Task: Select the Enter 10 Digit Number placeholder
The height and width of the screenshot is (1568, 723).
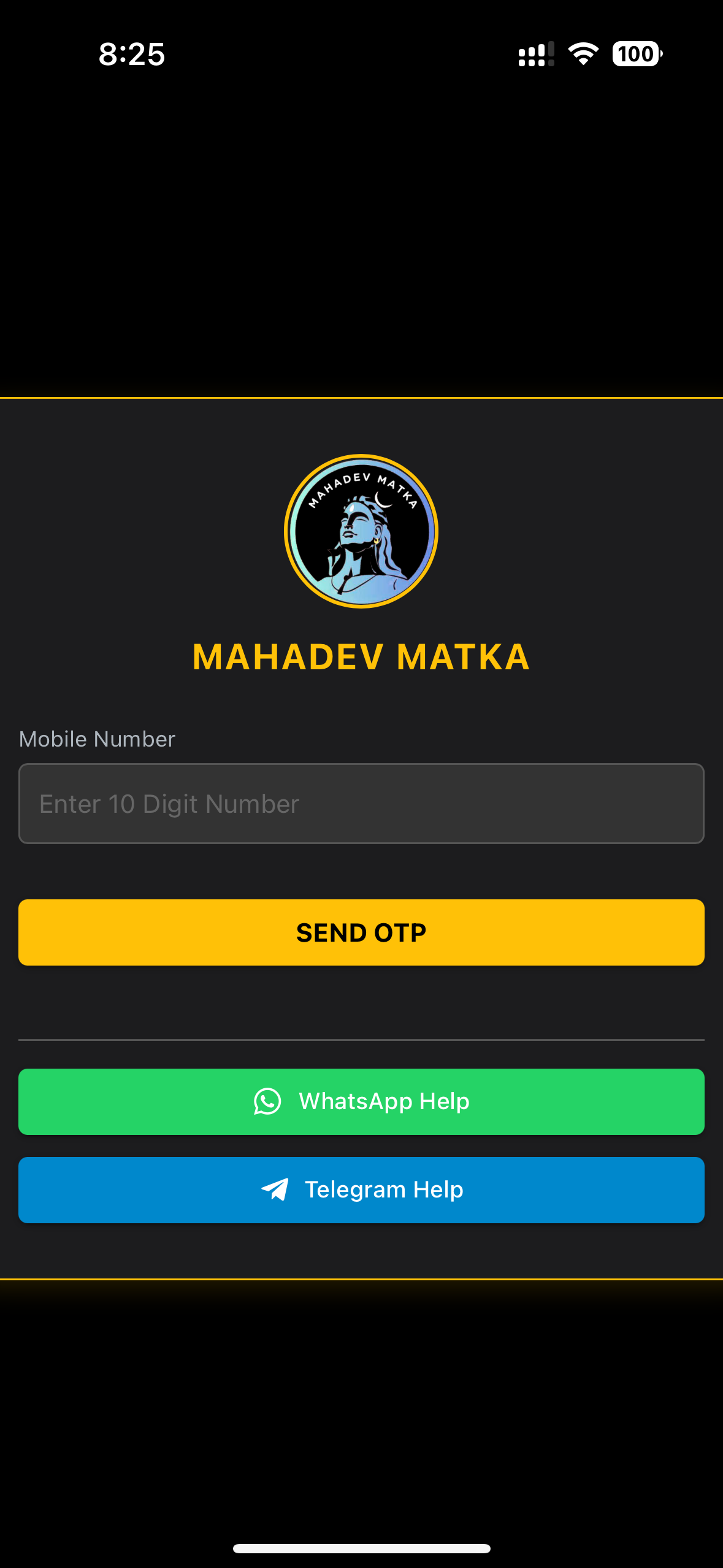Action: [x=169, y=804]
